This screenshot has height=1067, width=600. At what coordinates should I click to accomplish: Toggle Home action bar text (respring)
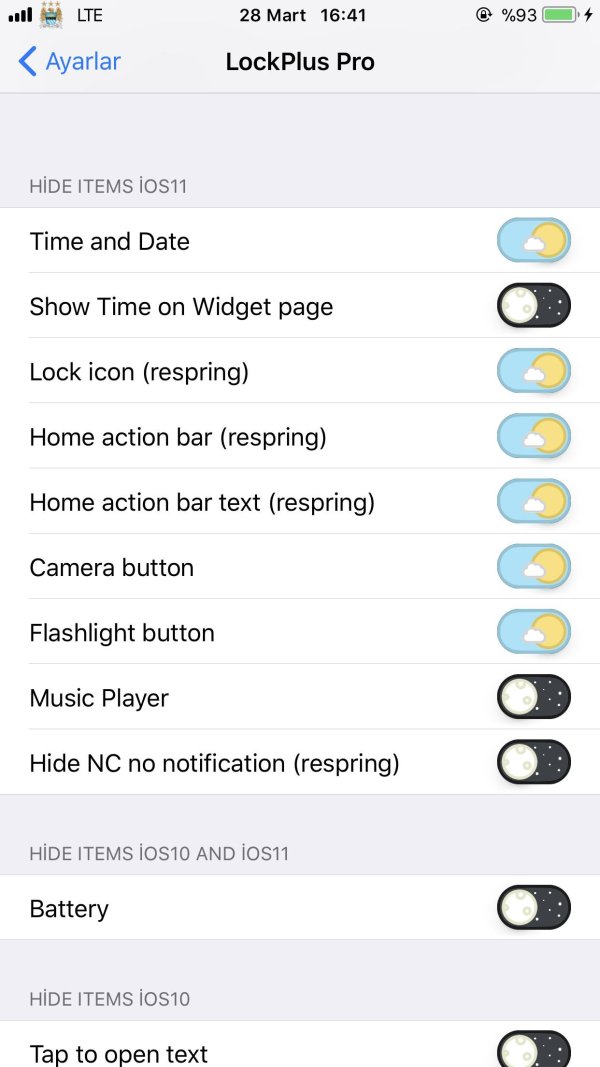click(534, 502)
